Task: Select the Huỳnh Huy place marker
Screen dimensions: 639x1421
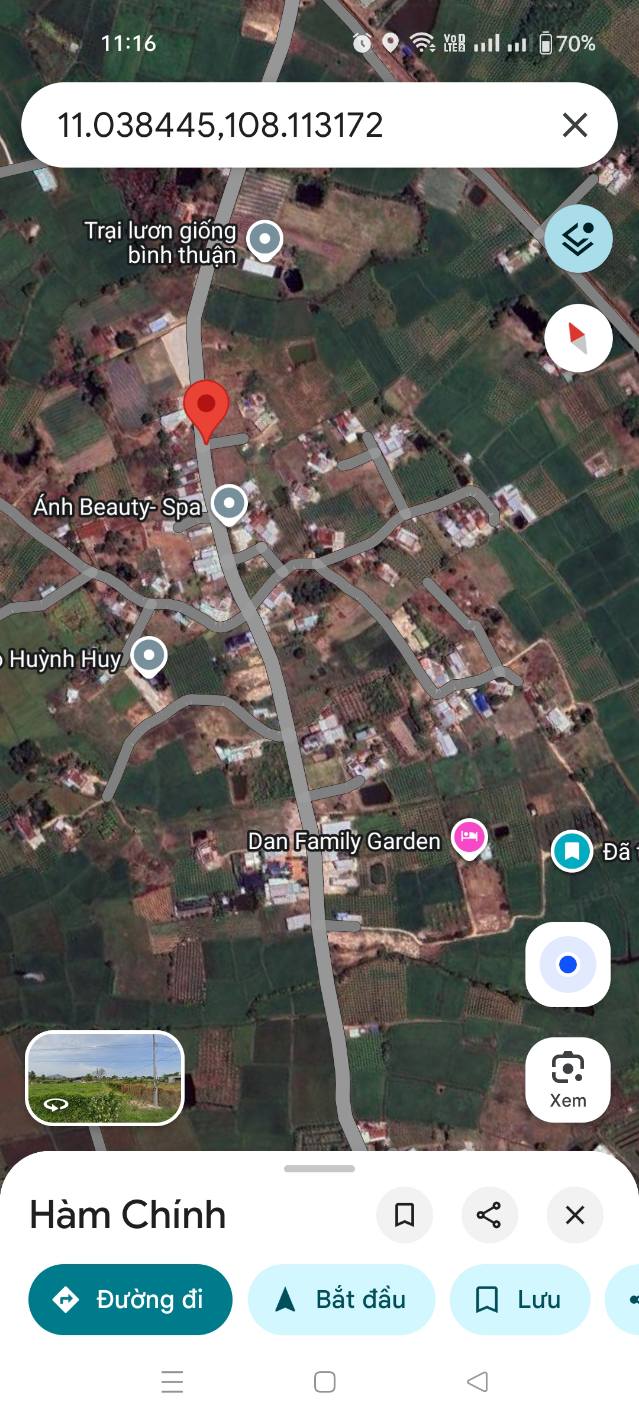Action: [150, 656]
